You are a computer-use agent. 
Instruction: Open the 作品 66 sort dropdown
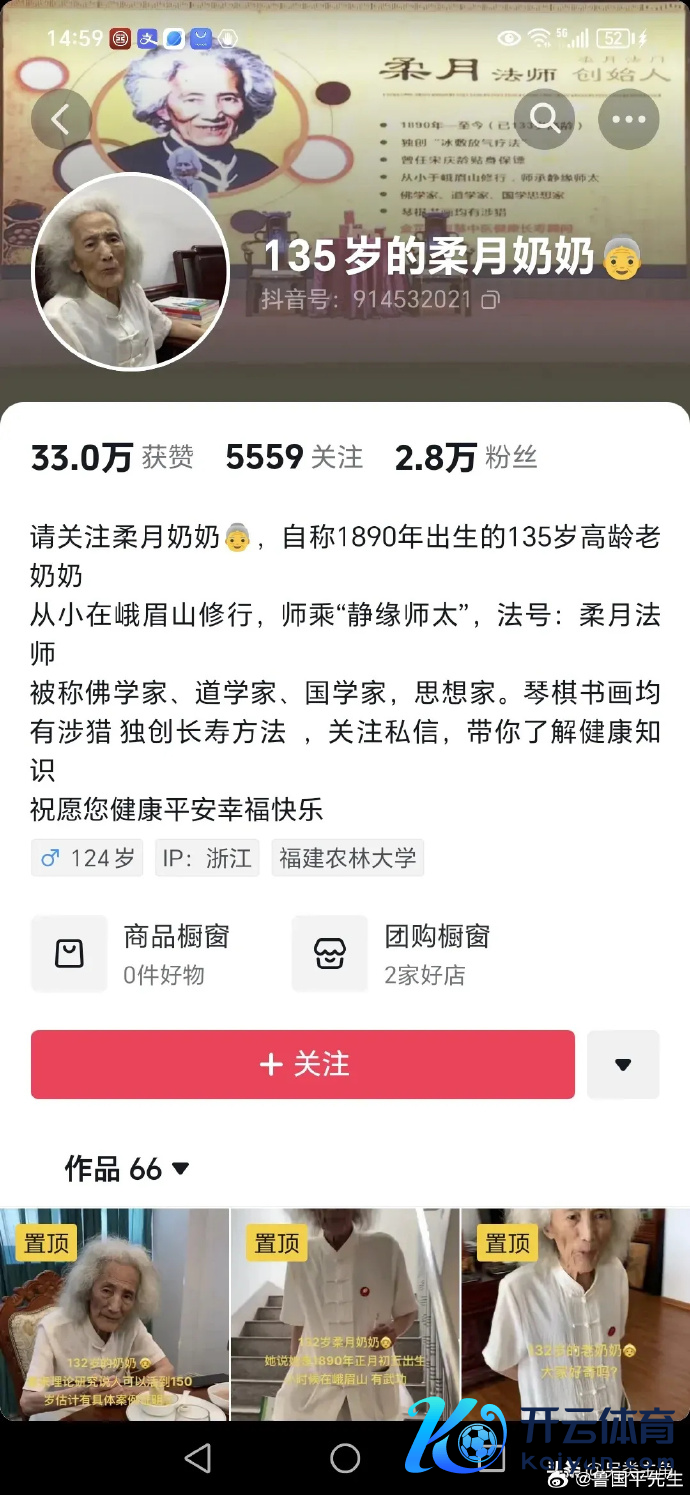(127, 1168)
